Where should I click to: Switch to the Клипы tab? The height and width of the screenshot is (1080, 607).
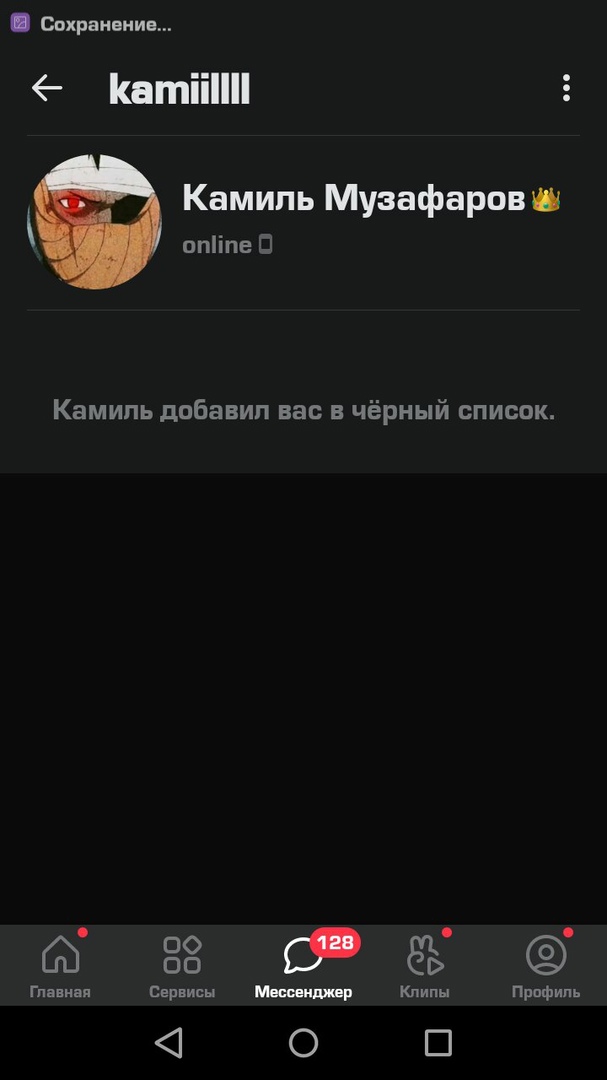pyautogui.click(x=425, y=965)
